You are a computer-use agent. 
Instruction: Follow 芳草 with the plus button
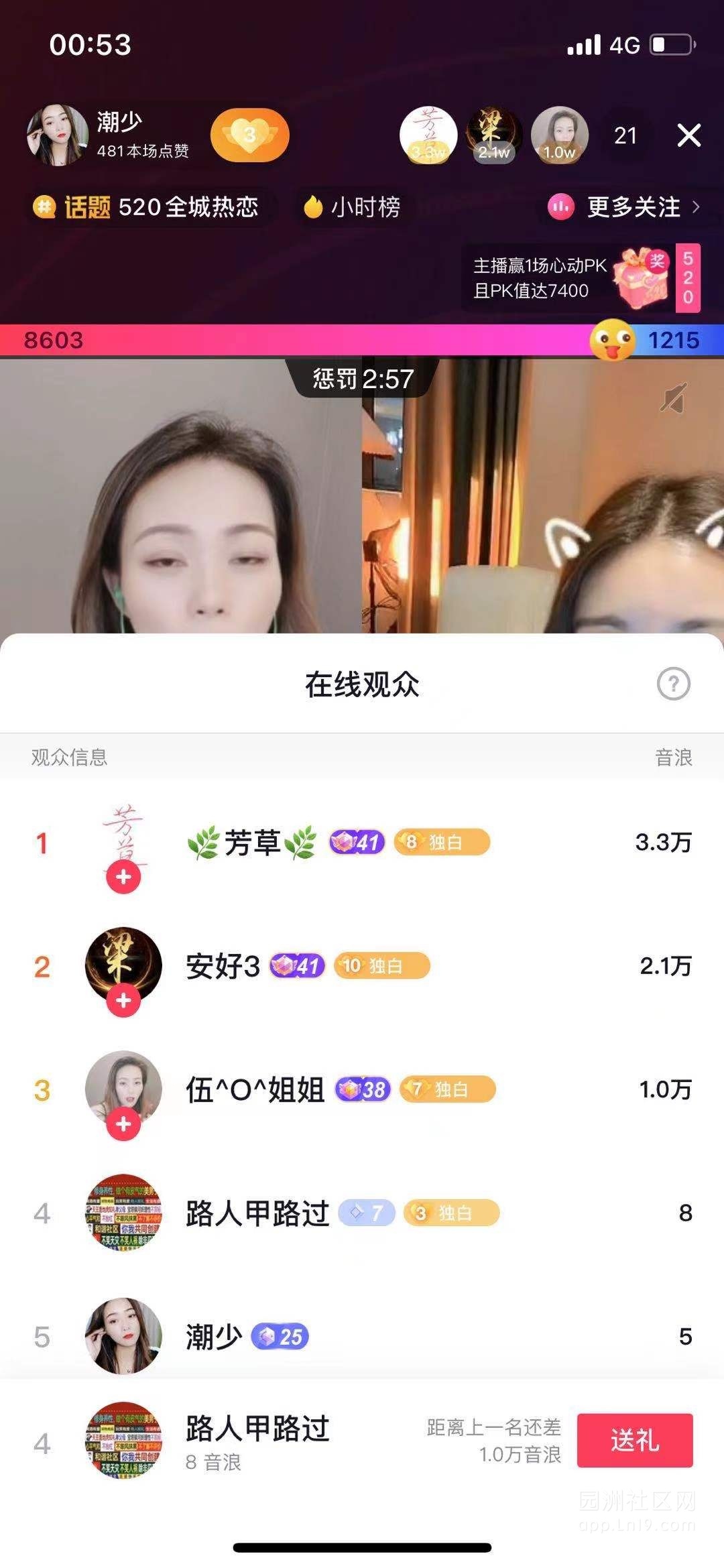pos(123,877)
